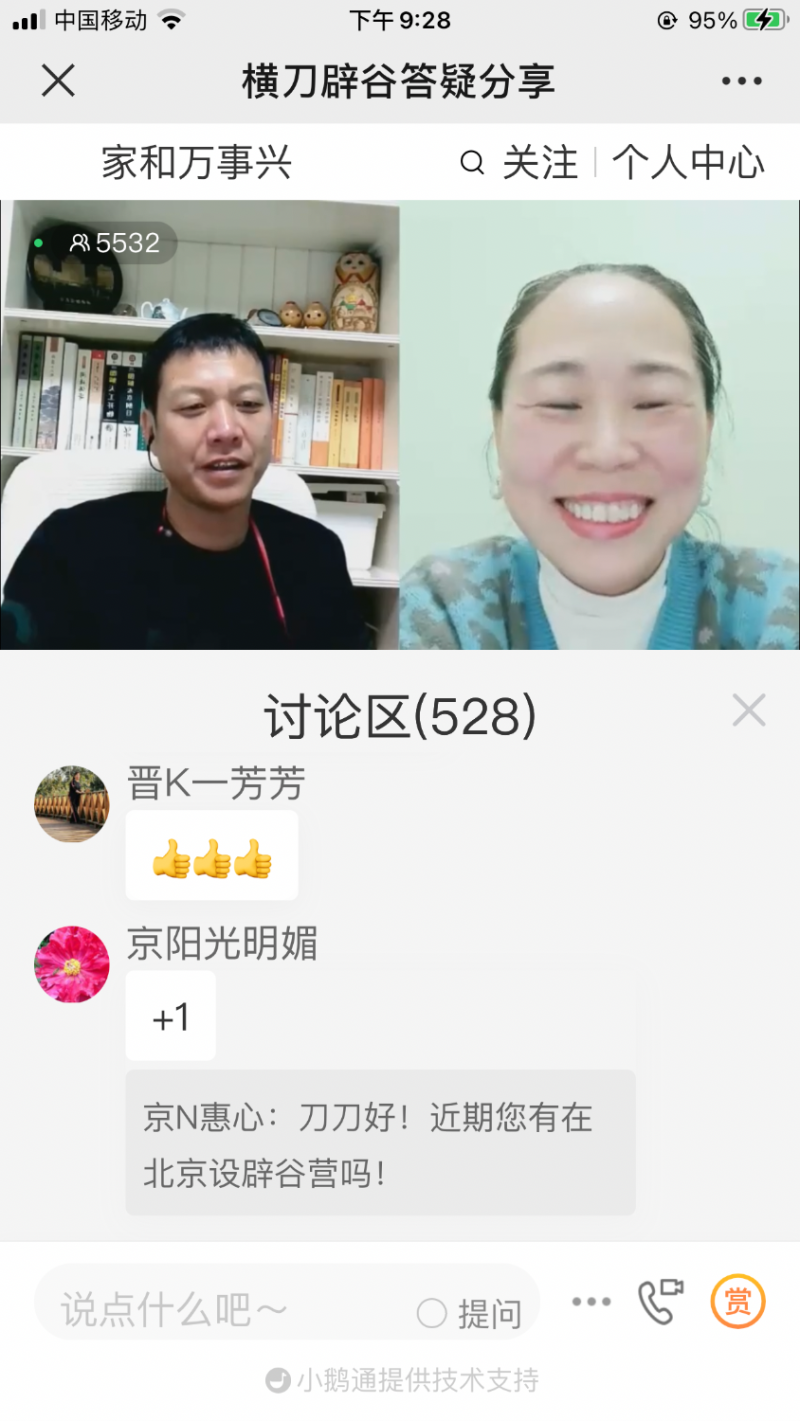800x1421 pixels.
Task: Open more options next to comment box
Action: click(591, 1301)
